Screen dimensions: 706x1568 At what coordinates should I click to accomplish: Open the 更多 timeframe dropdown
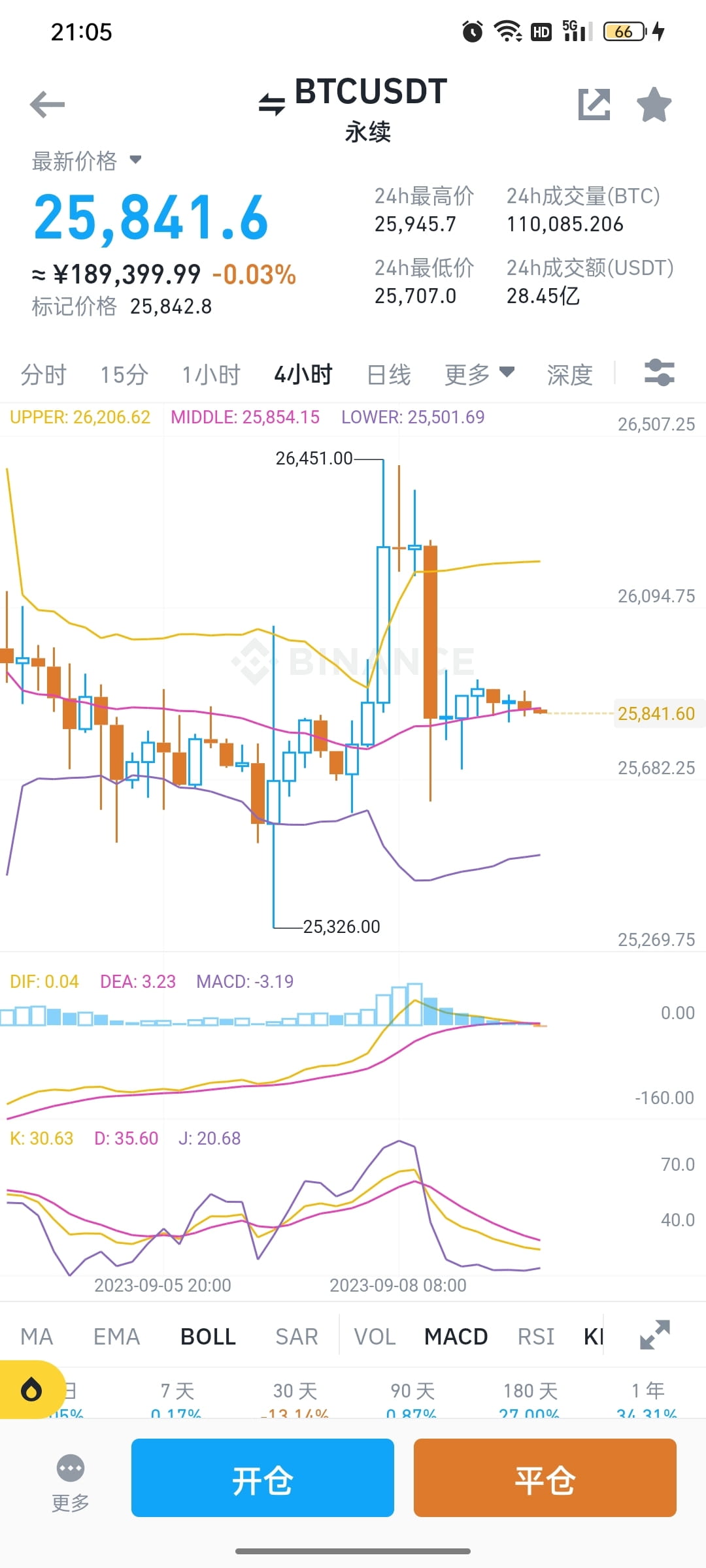pyautogui.click(x=479, y=374)
